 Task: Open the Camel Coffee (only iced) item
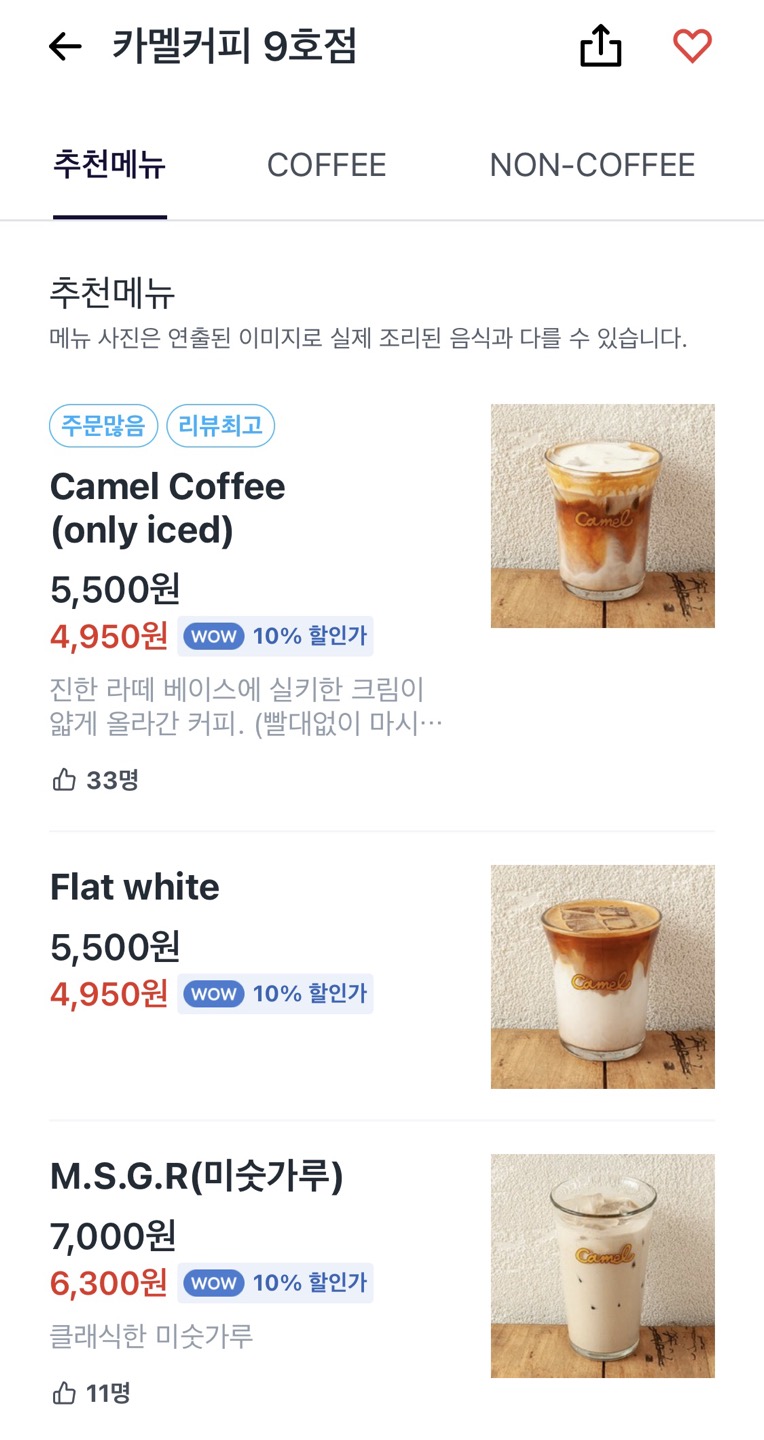167,508
